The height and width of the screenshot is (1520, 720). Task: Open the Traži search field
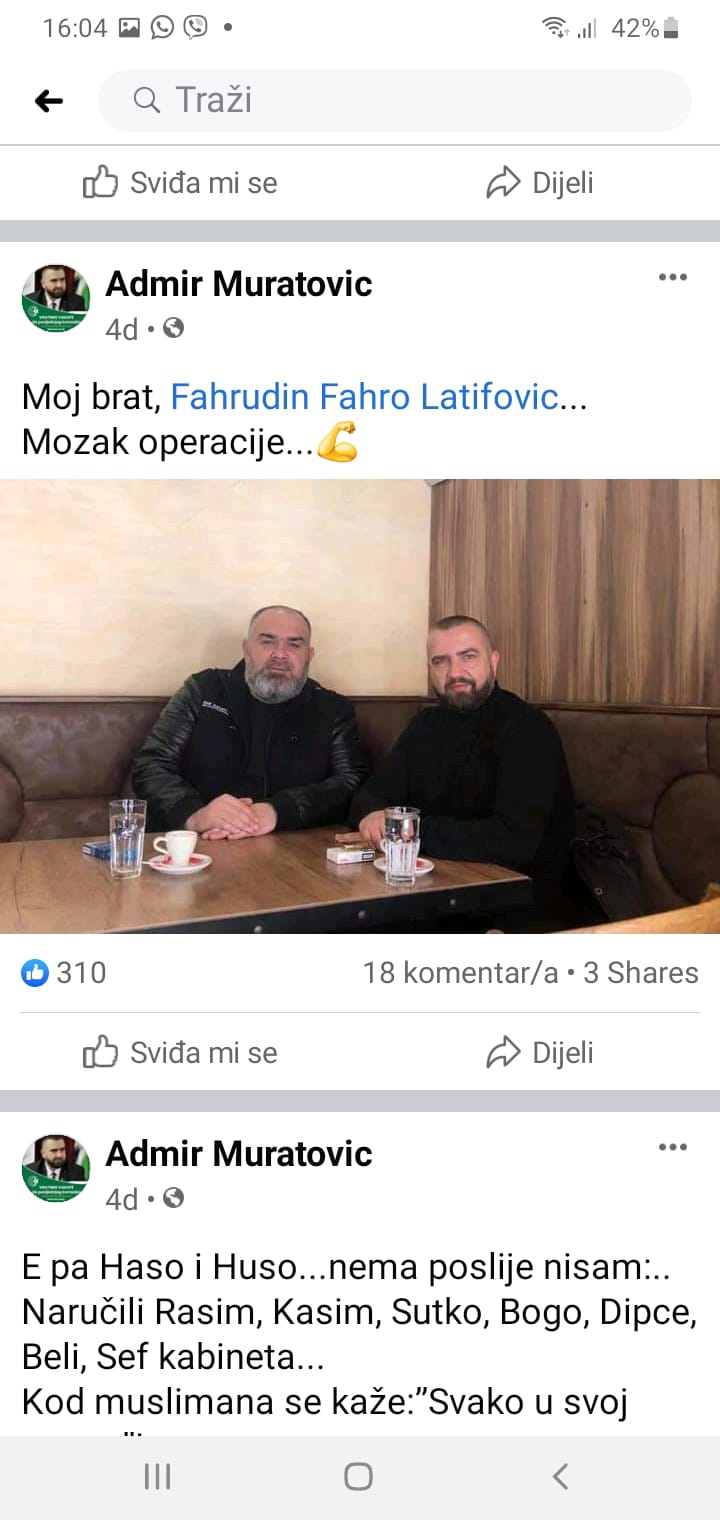click(395, 100)
